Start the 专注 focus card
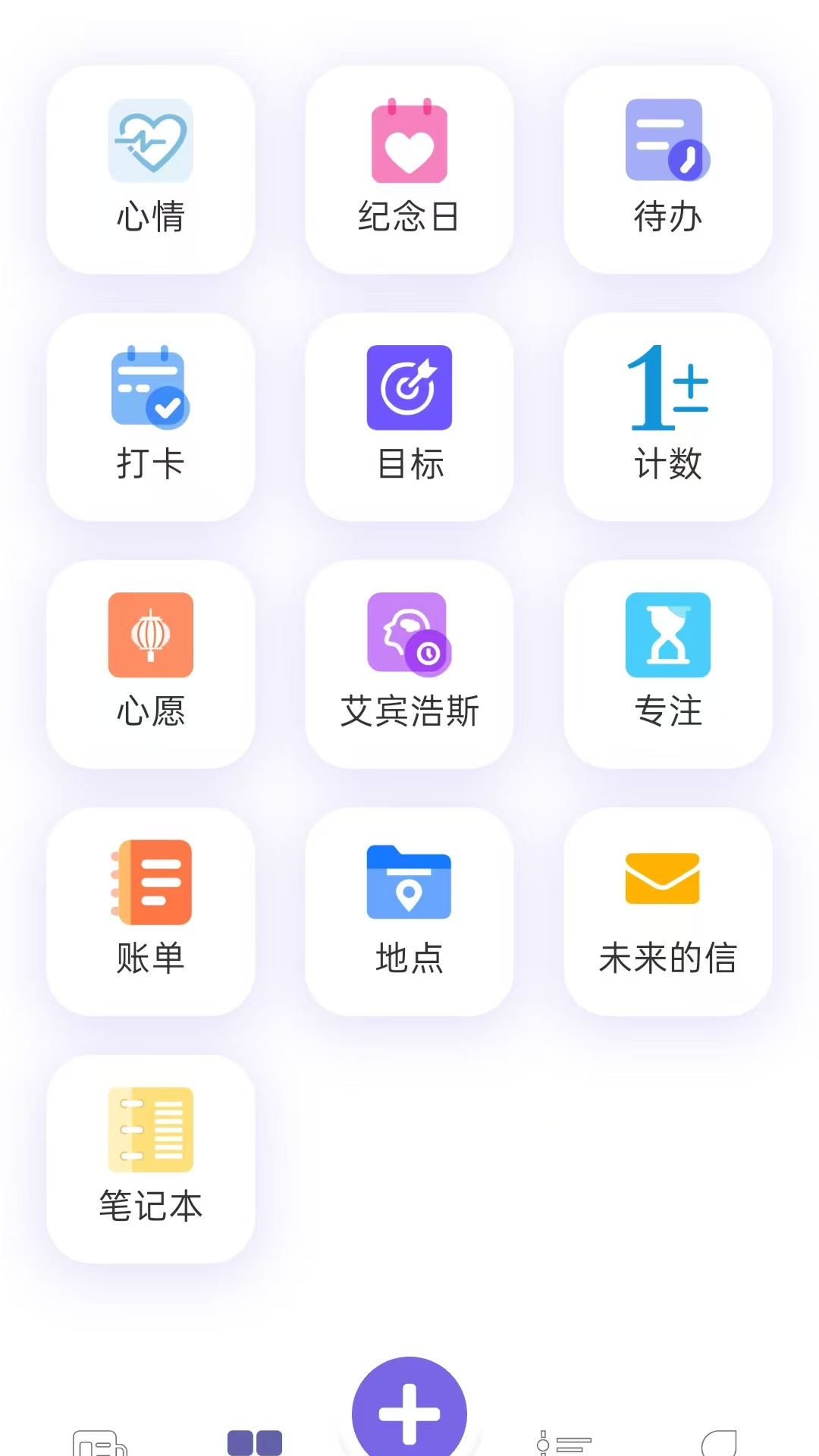The width and height of the screenshot is (819, 1456). coord(667,664)
